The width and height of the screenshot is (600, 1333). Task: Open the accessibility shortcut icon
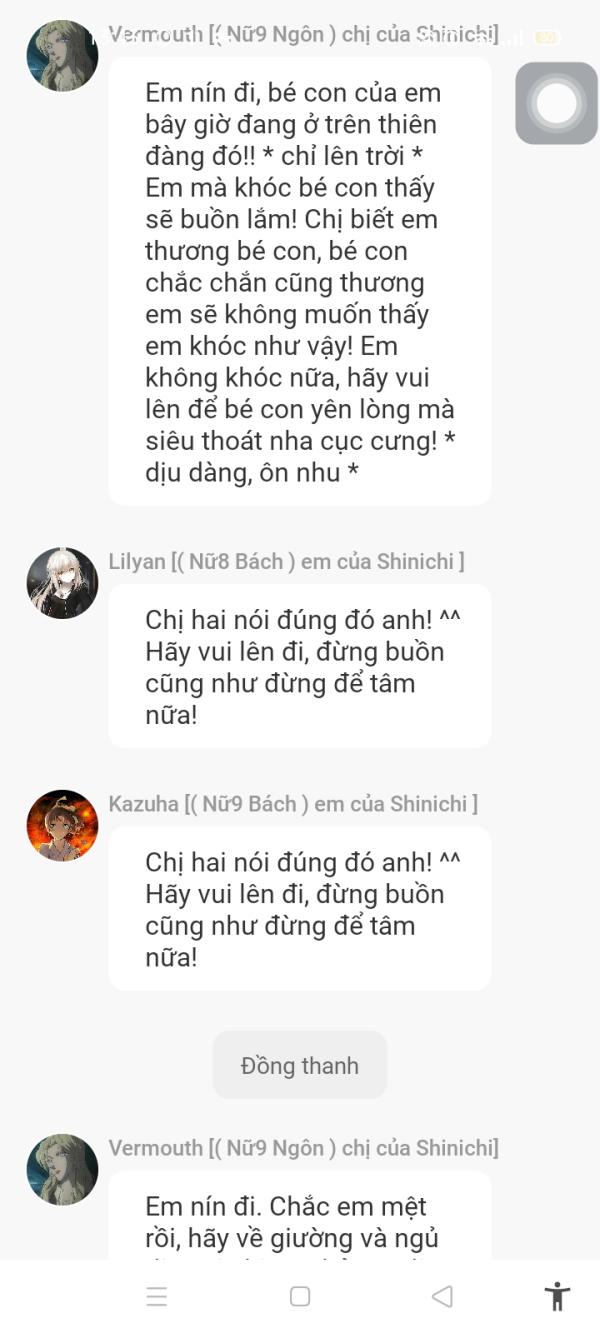(x=557, y=1296)
